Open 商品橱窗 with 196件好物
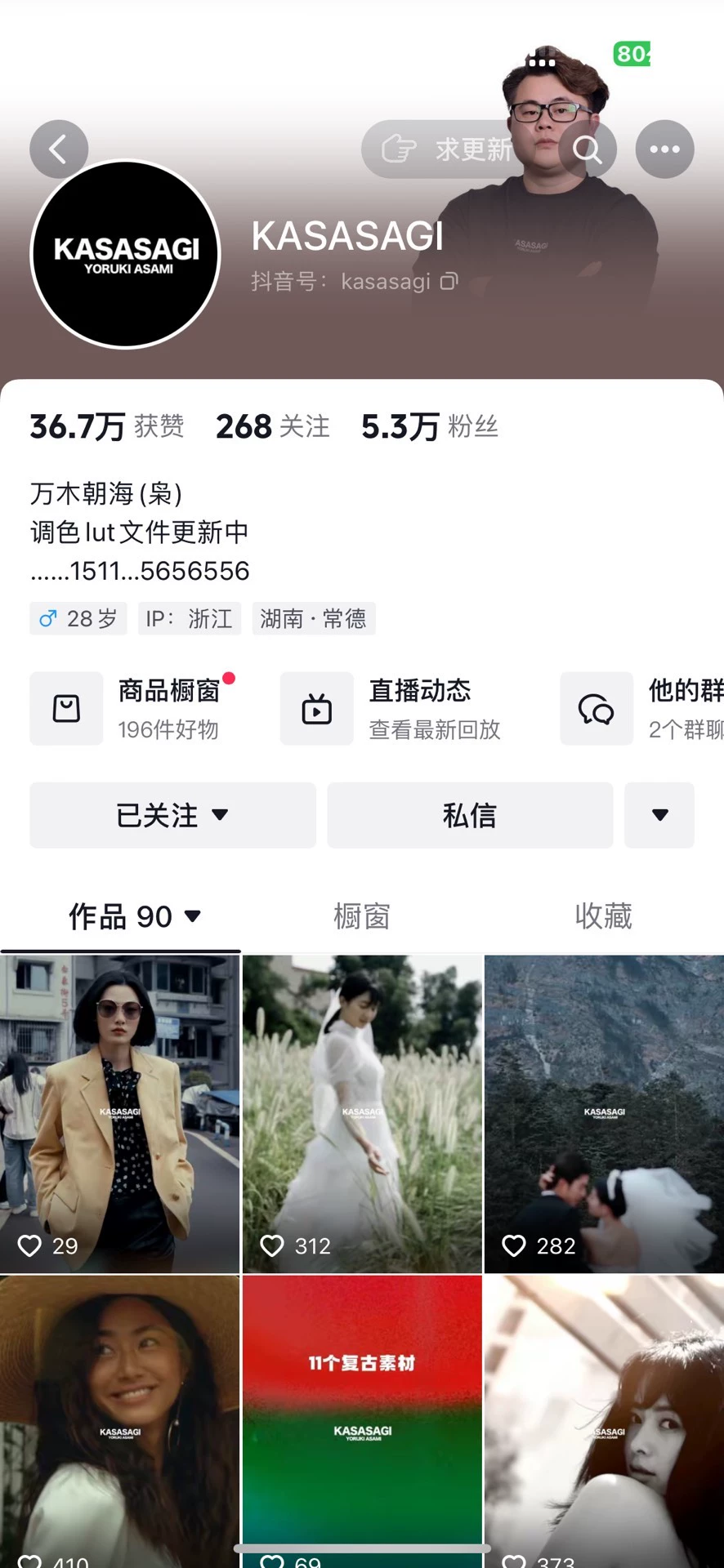This screenshot has height=1568, width=724. tap(135, 709)
